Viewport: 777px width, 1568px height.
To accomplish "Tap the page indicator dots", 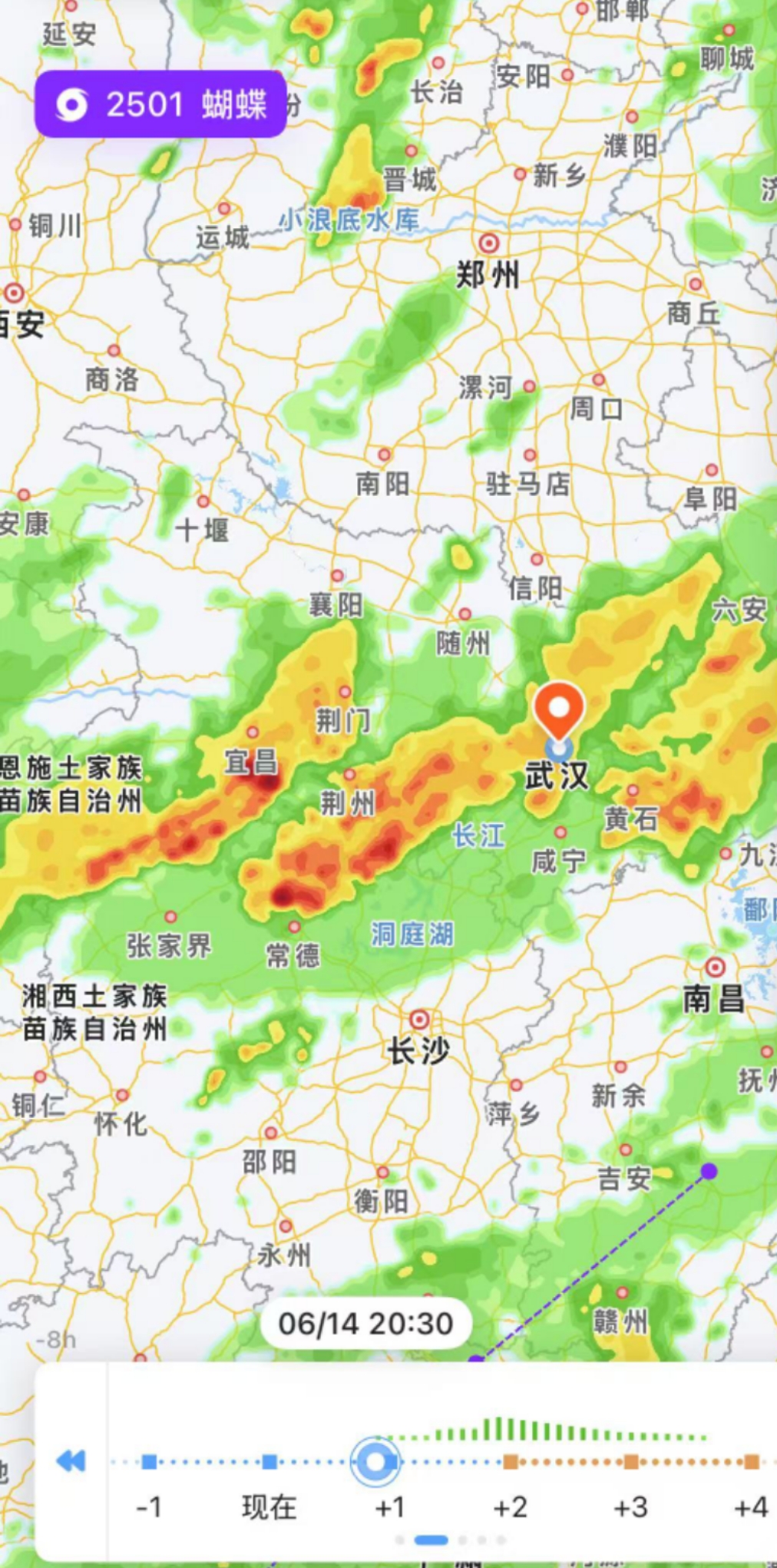I will (450, 1540).
